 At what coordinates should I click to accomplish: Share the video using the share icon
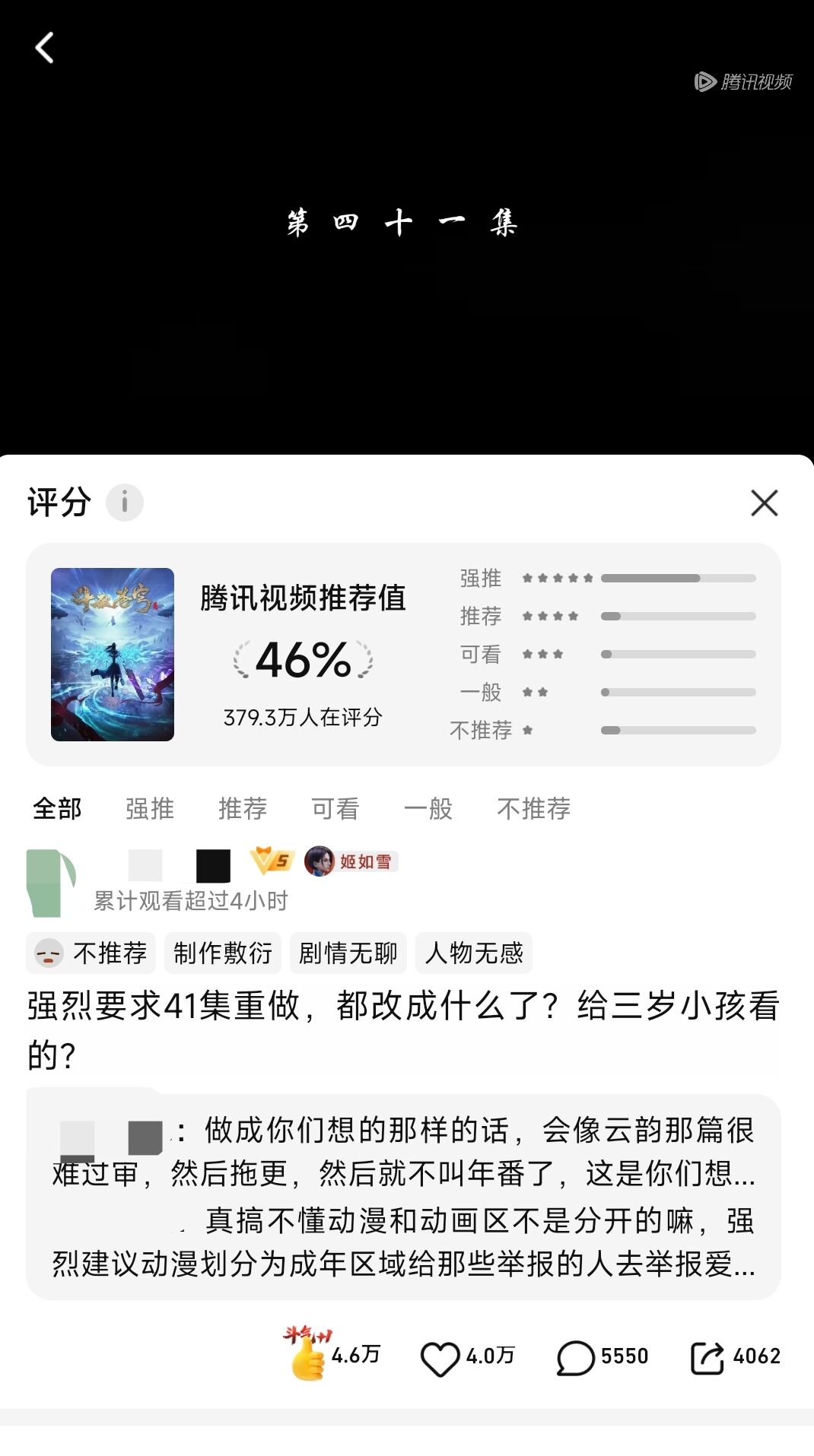coord(705,1356)
